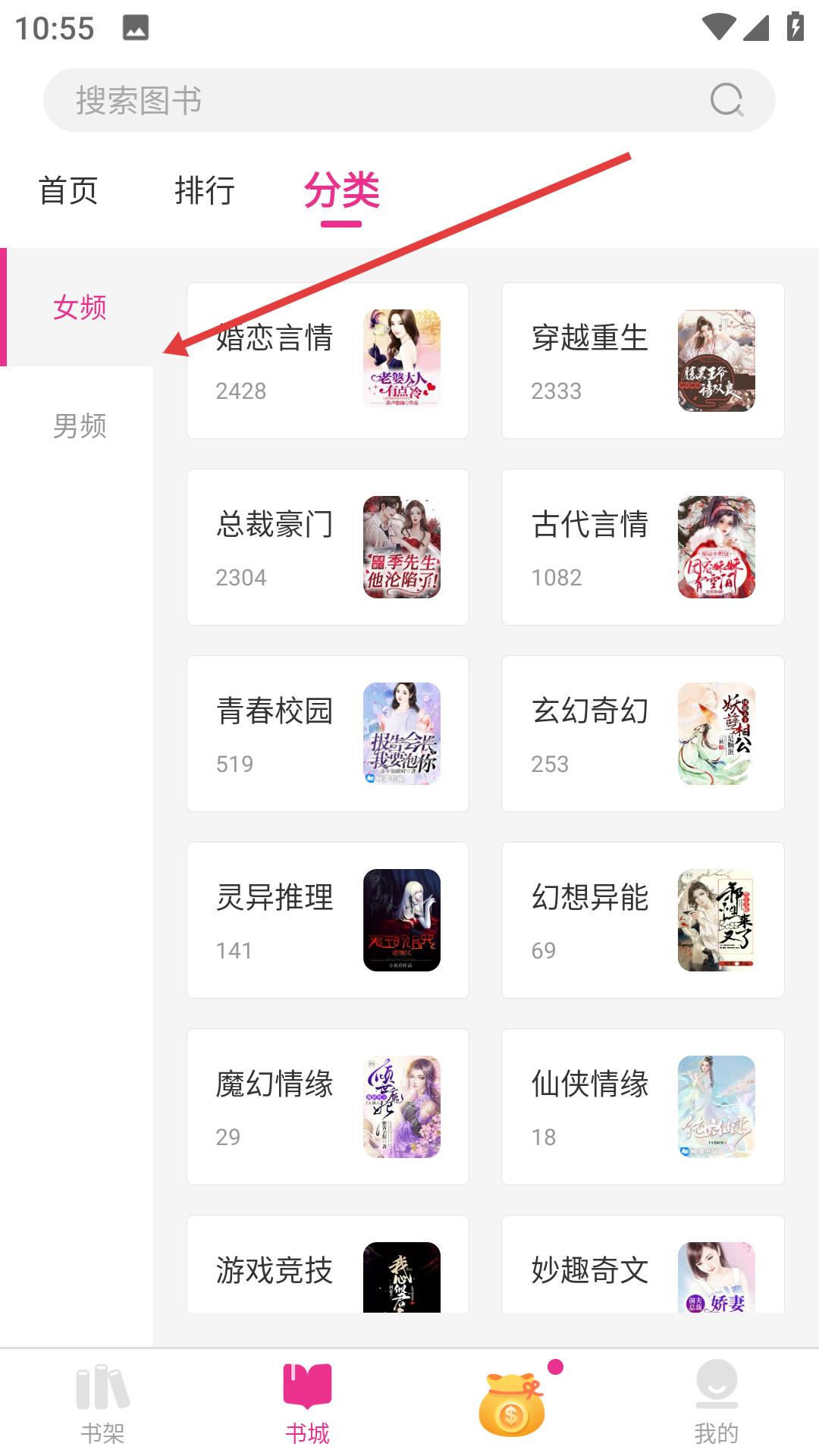This screenshot has width=819, height=1456.
Task: Open the 魔幻情缘 category card
Action: click(328, 1106)
